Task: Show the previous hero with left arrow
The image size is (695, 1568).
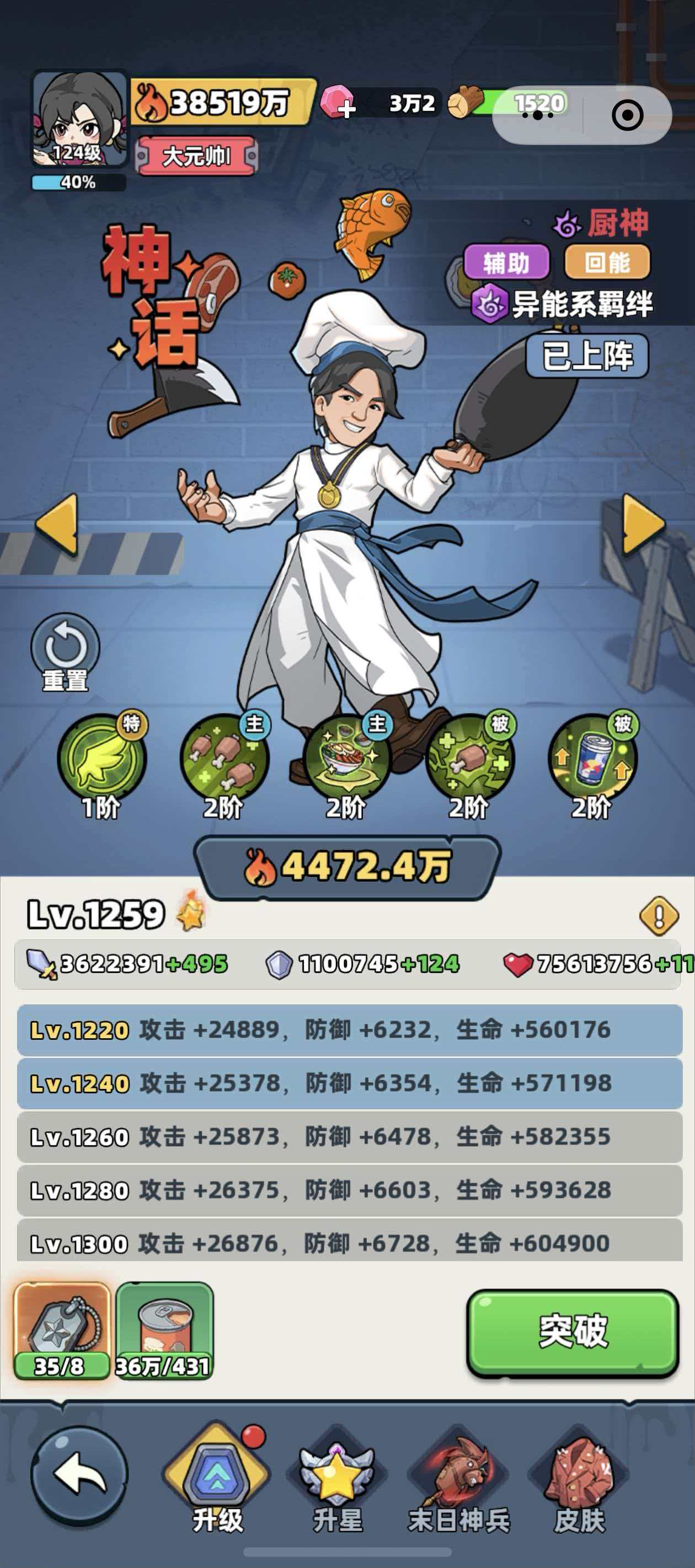Action: (58, 524)
